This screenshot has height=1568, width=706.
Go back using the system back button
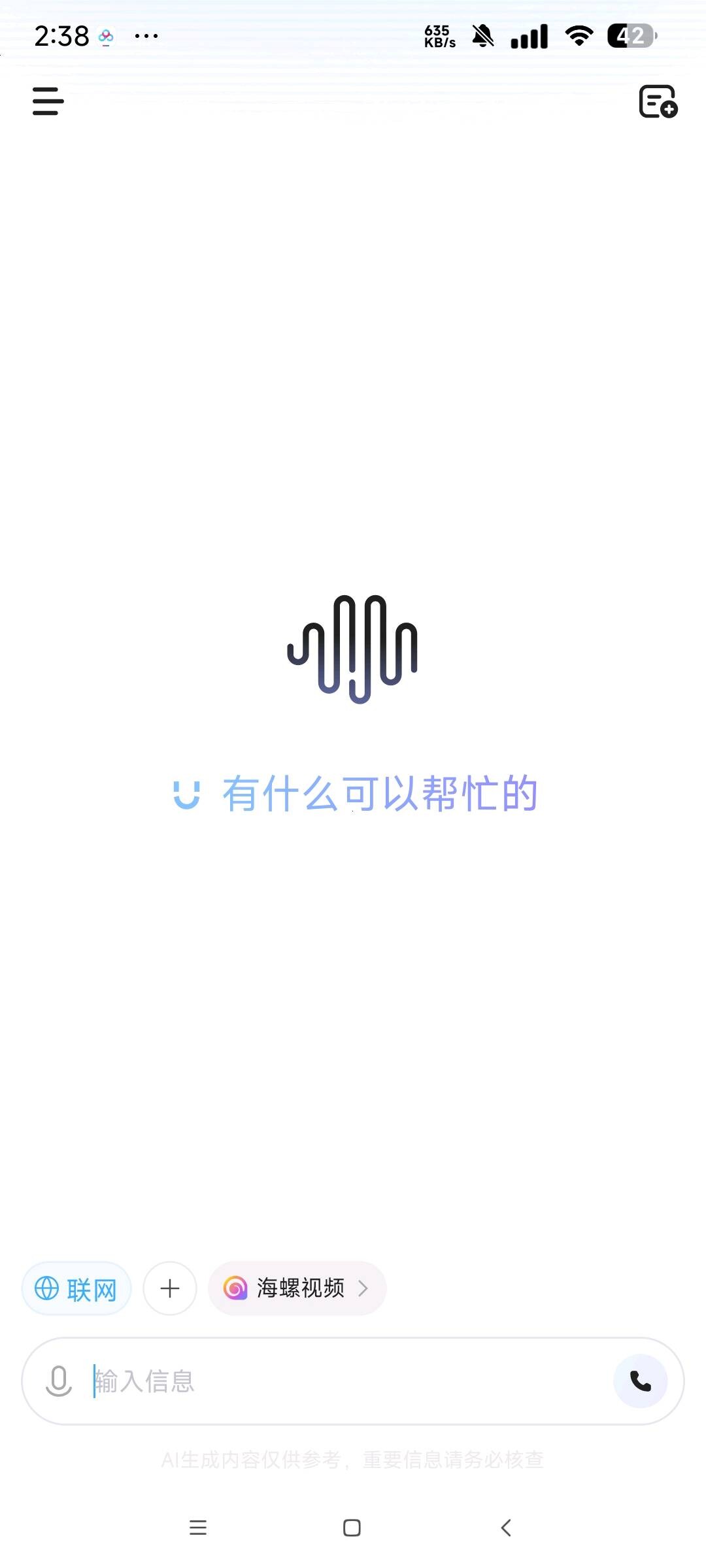(506, 1527)
